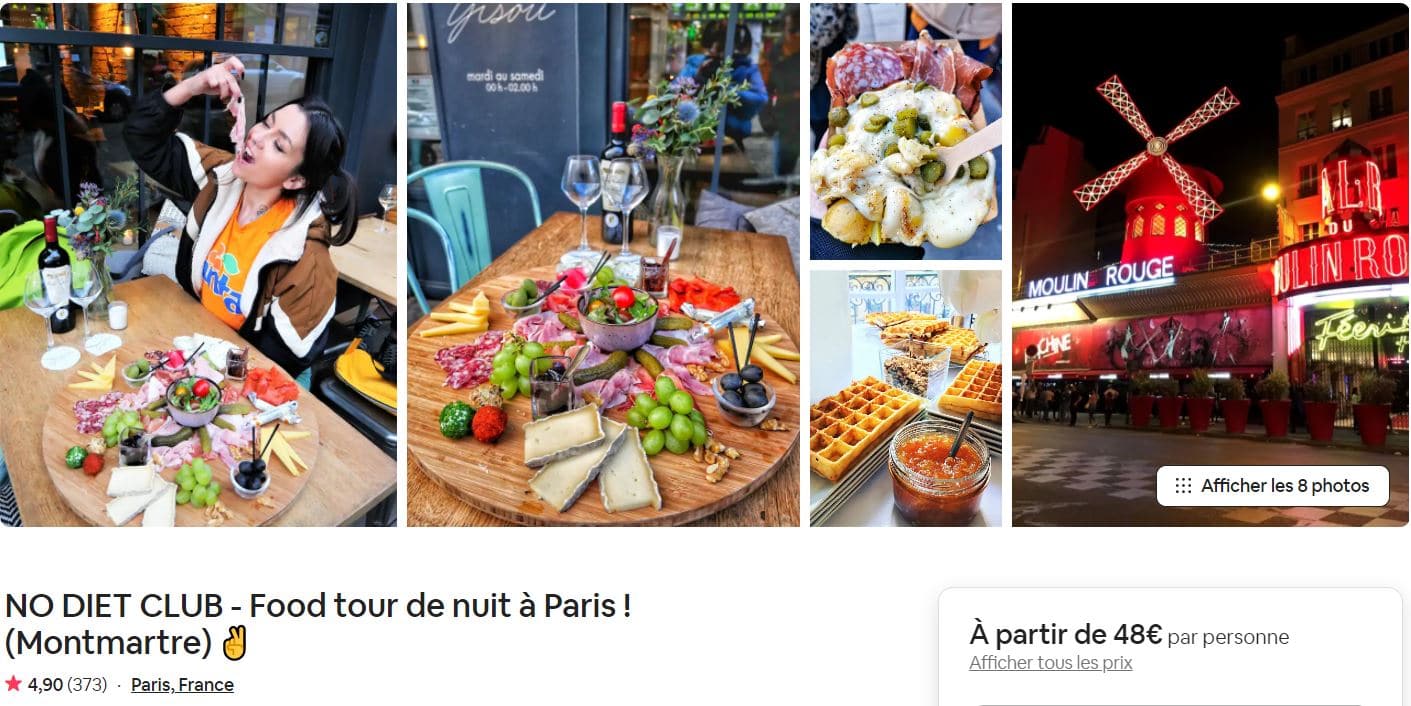Tap "Afficher les 8 photos" button
This screenshot has height=706, width=1411.
(1272, 486)
